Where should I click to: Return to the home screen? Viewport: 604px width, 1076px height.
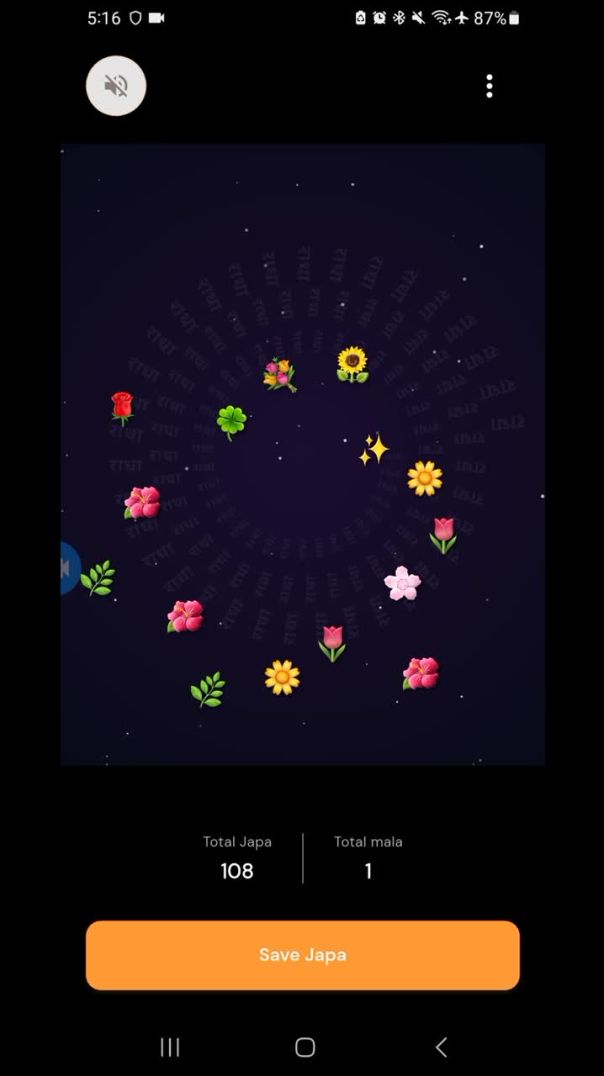(x=305, y=1047)
